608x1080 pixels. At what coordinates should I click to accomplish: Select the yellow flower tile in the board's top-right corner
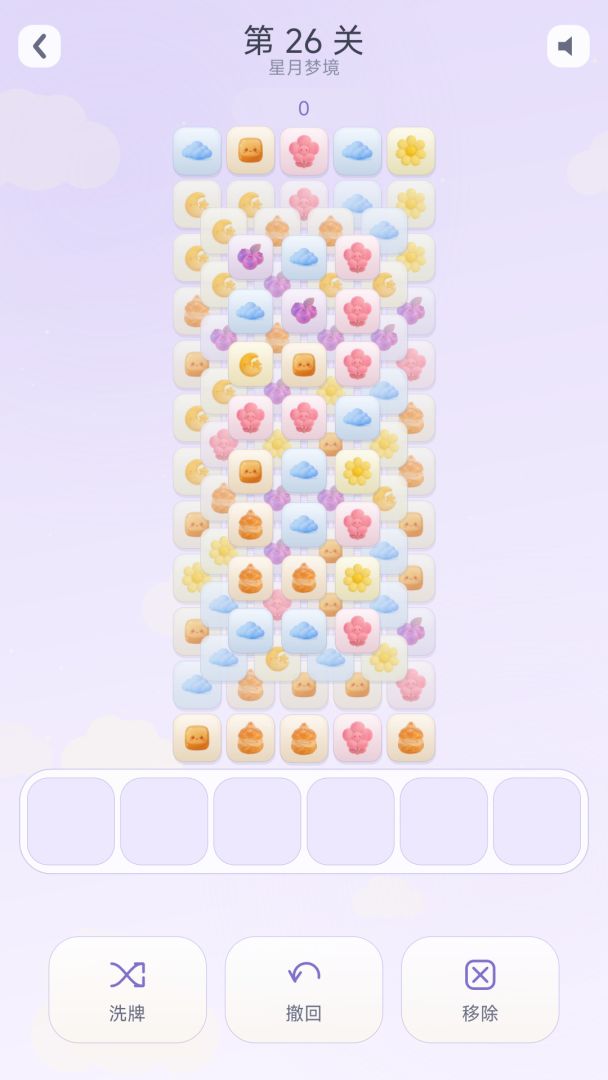point(411,151)
